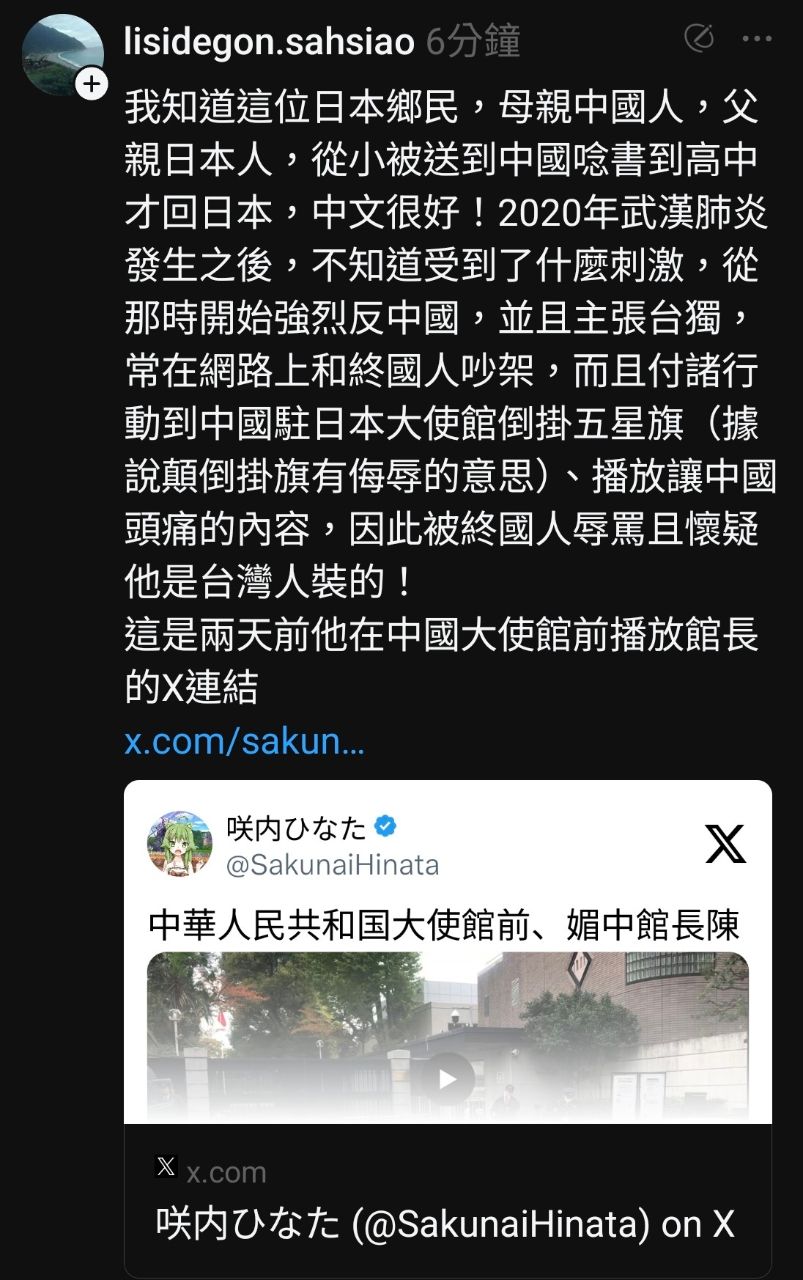Screen dimensions: 803x1280
Task: Tap the edit icon beside the post menu
Action: [699, 39]
